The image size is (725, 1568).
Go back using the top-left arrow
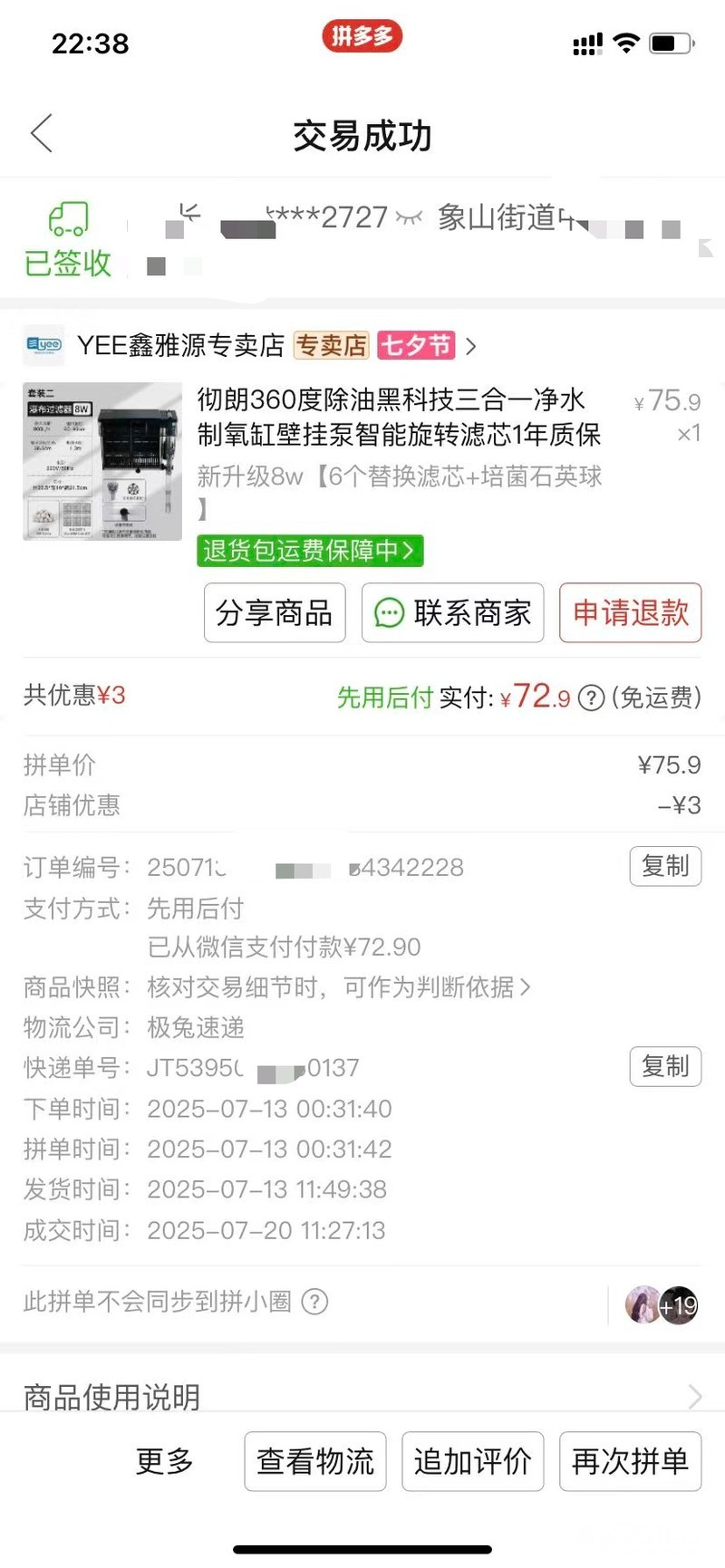click(42, 134)
